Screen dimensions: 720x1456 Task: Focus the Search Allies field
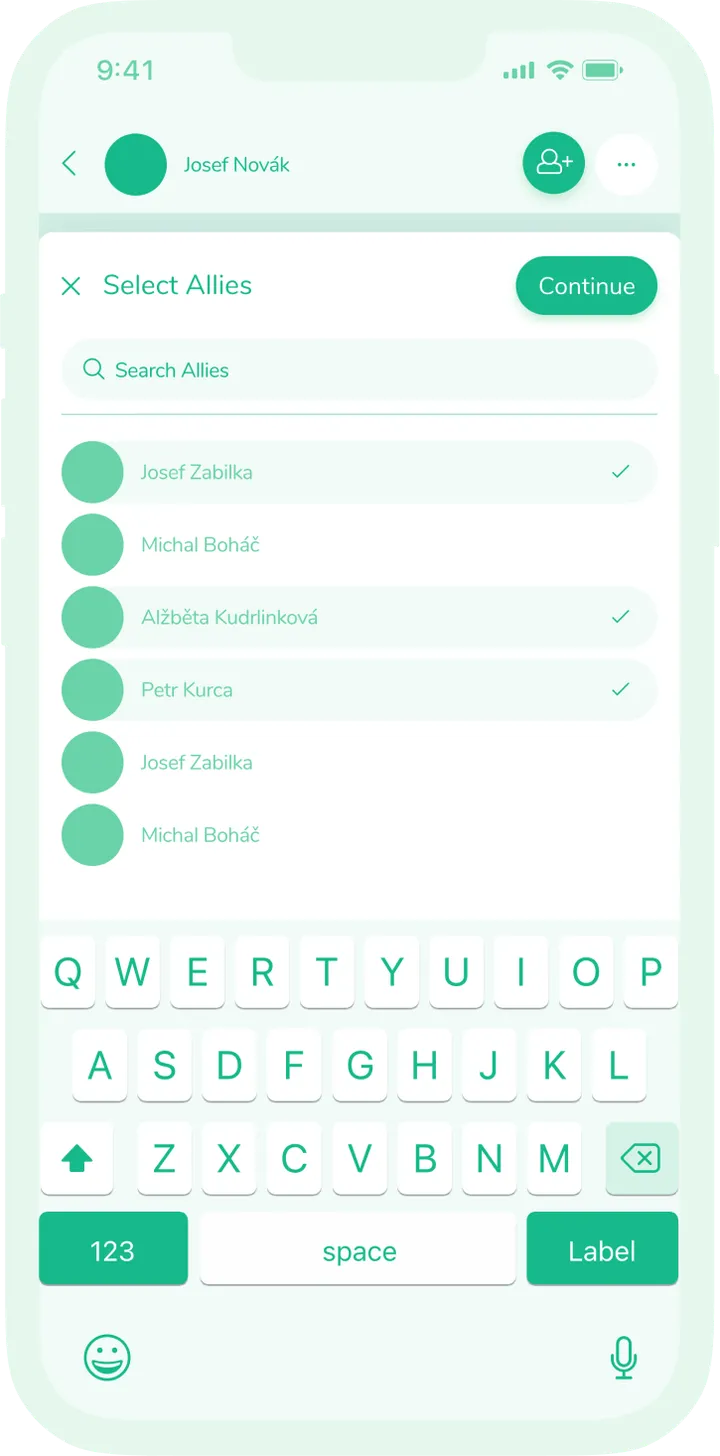tap(360, 370)
